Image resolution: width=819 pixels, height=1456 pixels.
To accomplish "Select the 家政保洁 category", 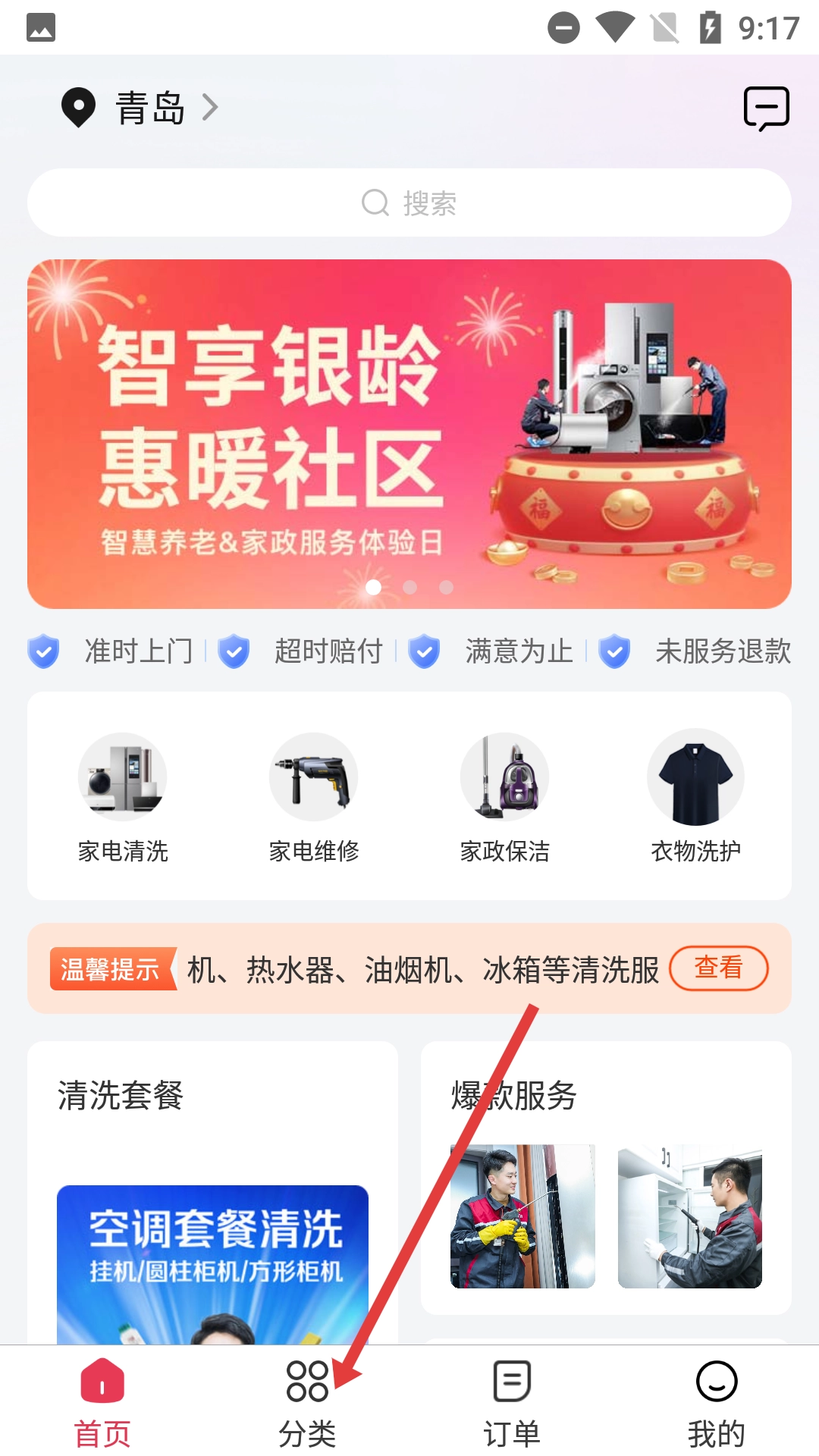I will 504,798.
